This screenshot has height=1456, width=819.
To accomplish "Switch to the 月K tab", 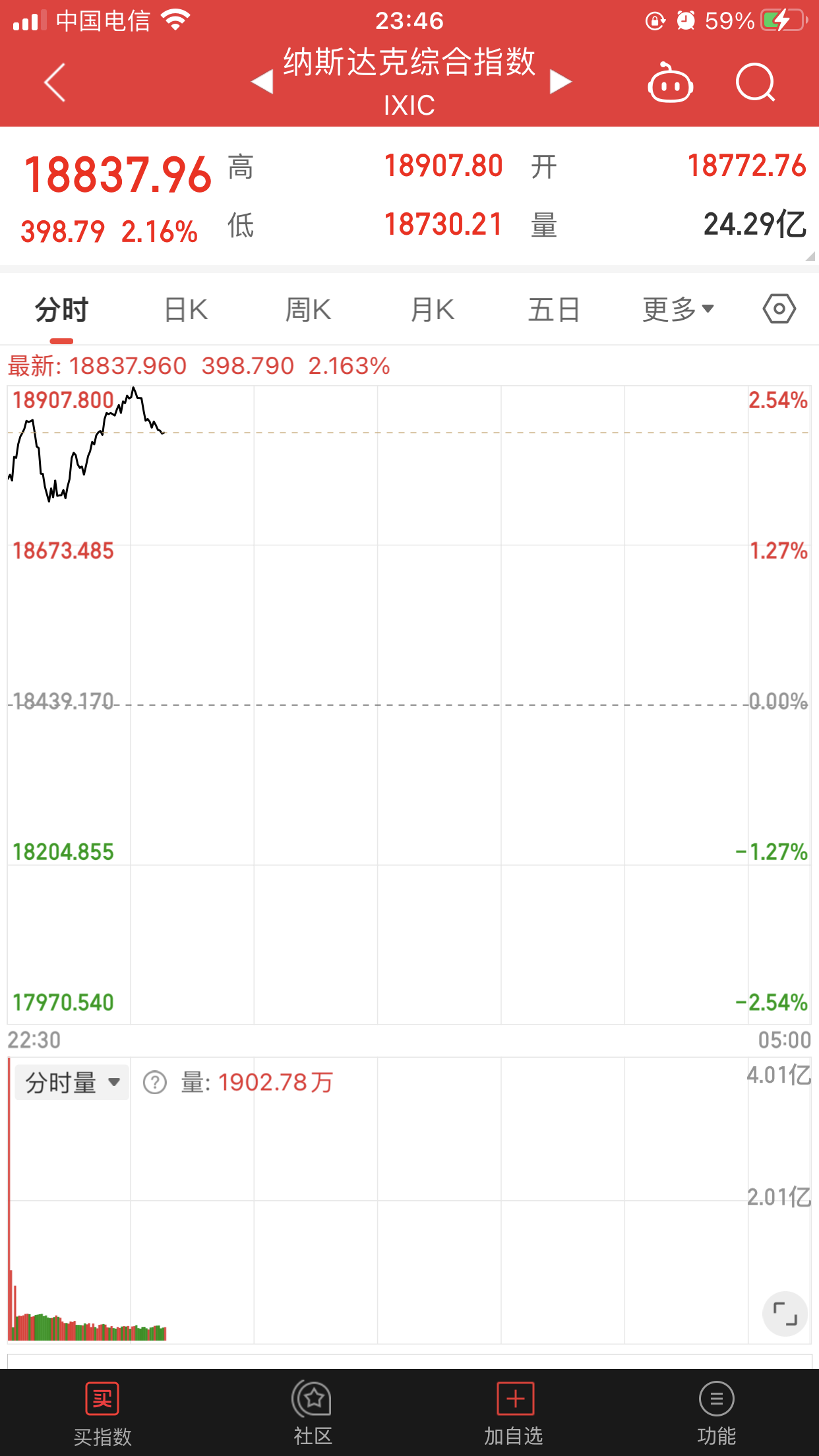I will tap(433, 310).
